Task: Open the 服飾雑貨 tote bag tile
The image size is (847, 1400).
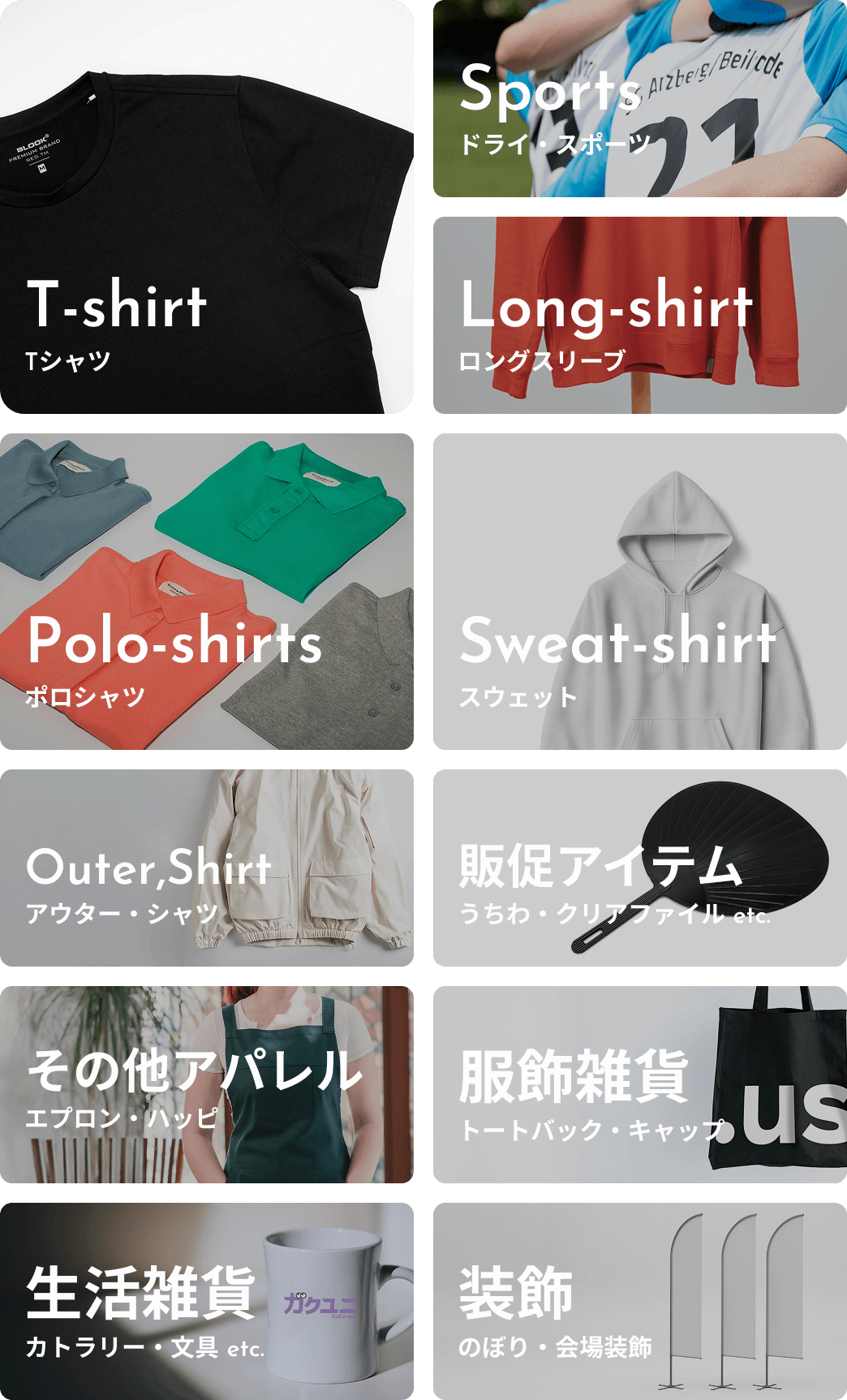Action: coord(639,1084)
